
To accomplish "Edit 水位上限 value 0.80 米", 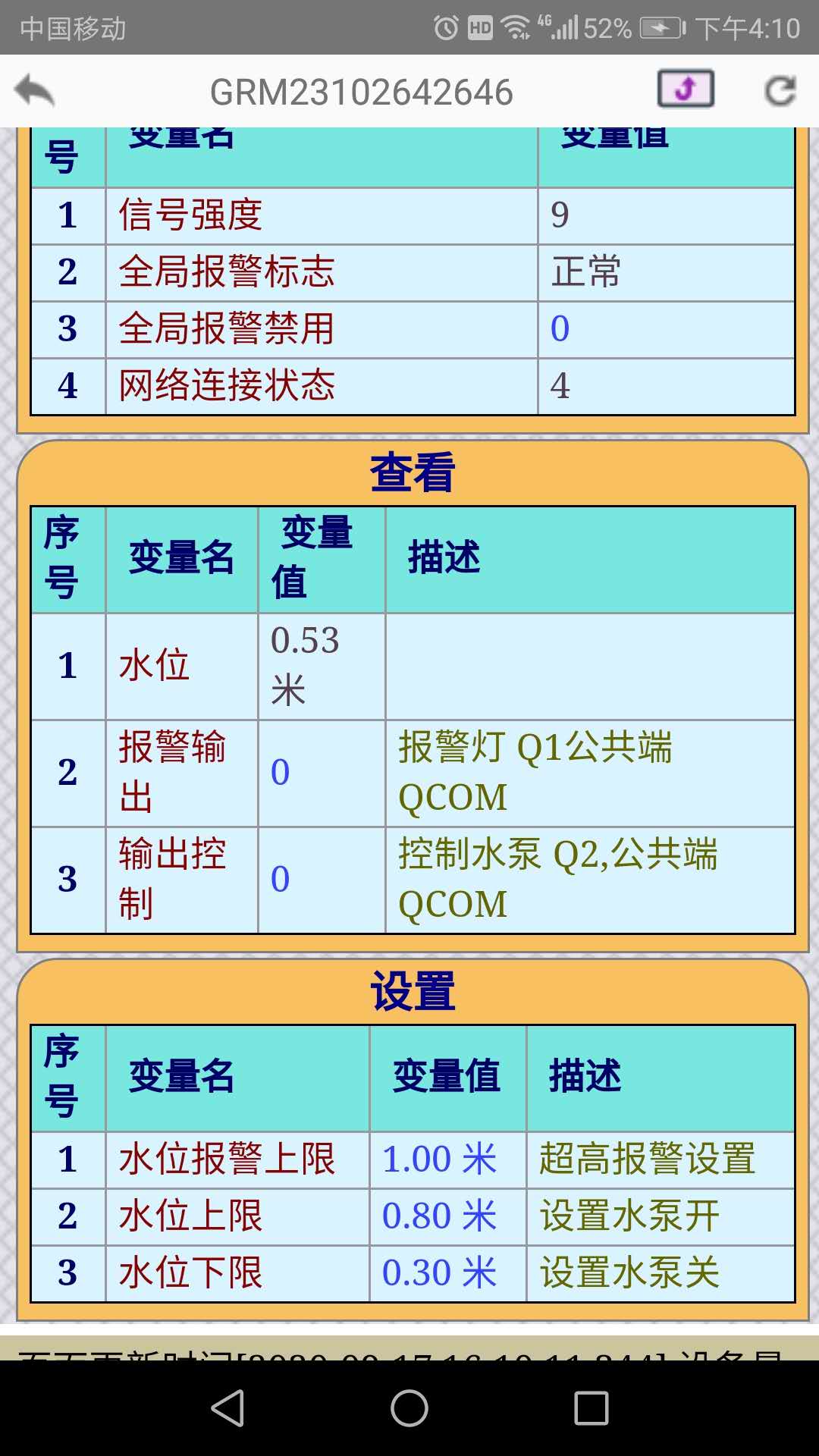I will [x=440, y=1216].
